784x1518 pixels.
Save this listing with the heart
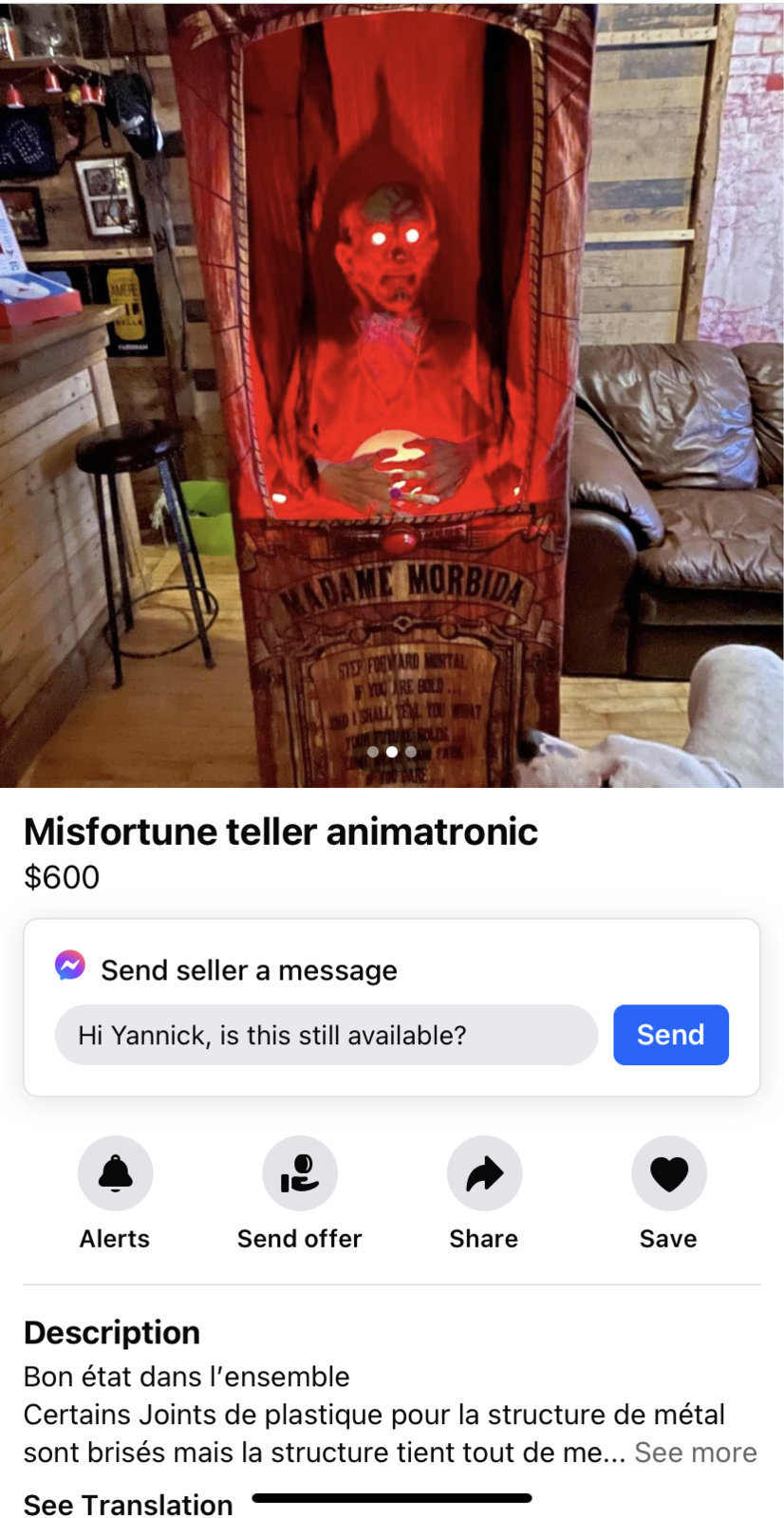pyautogui.click(x=668, y=1174)
